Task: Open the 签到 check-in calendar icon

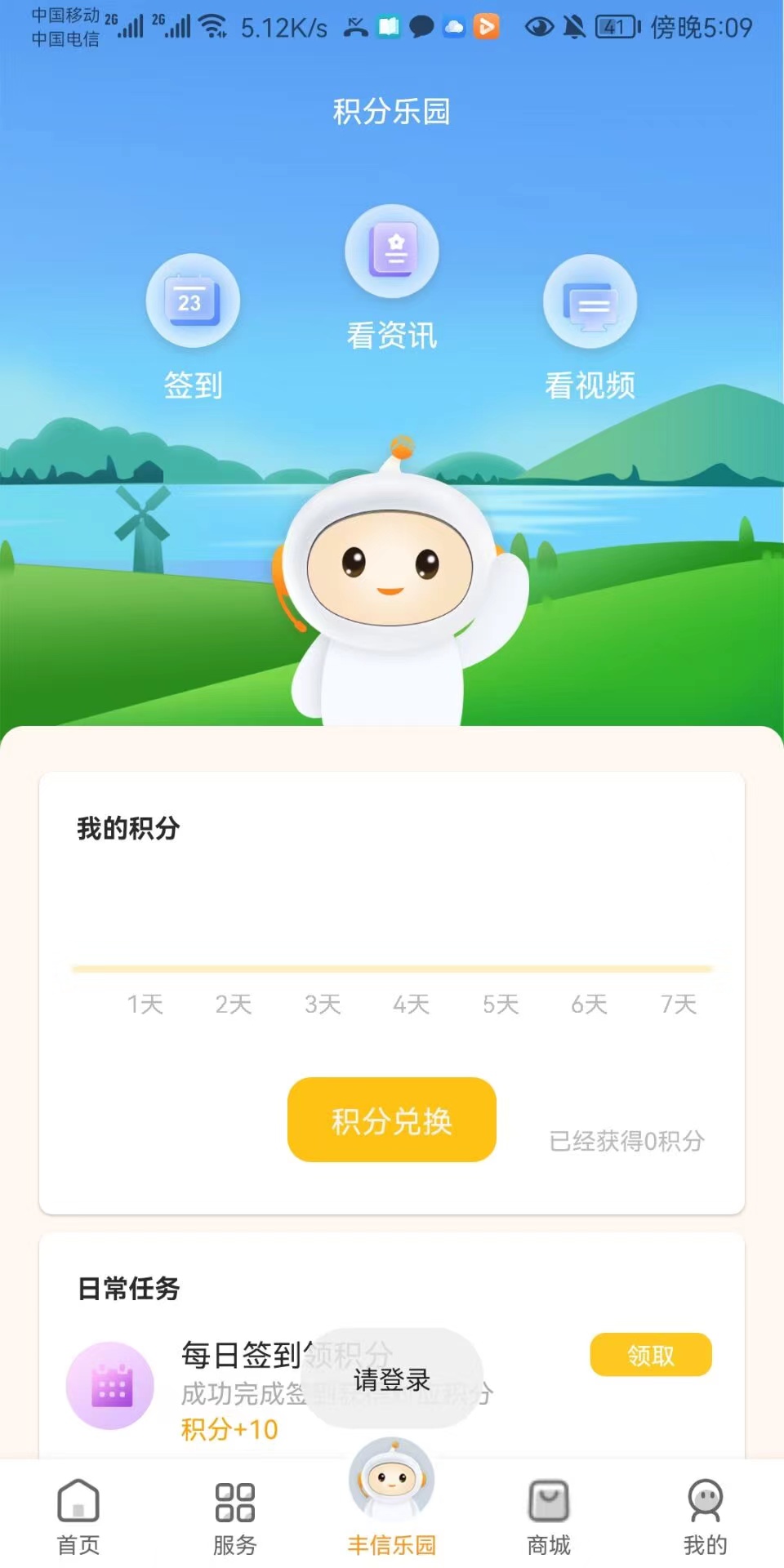Action: pos(193,301)
